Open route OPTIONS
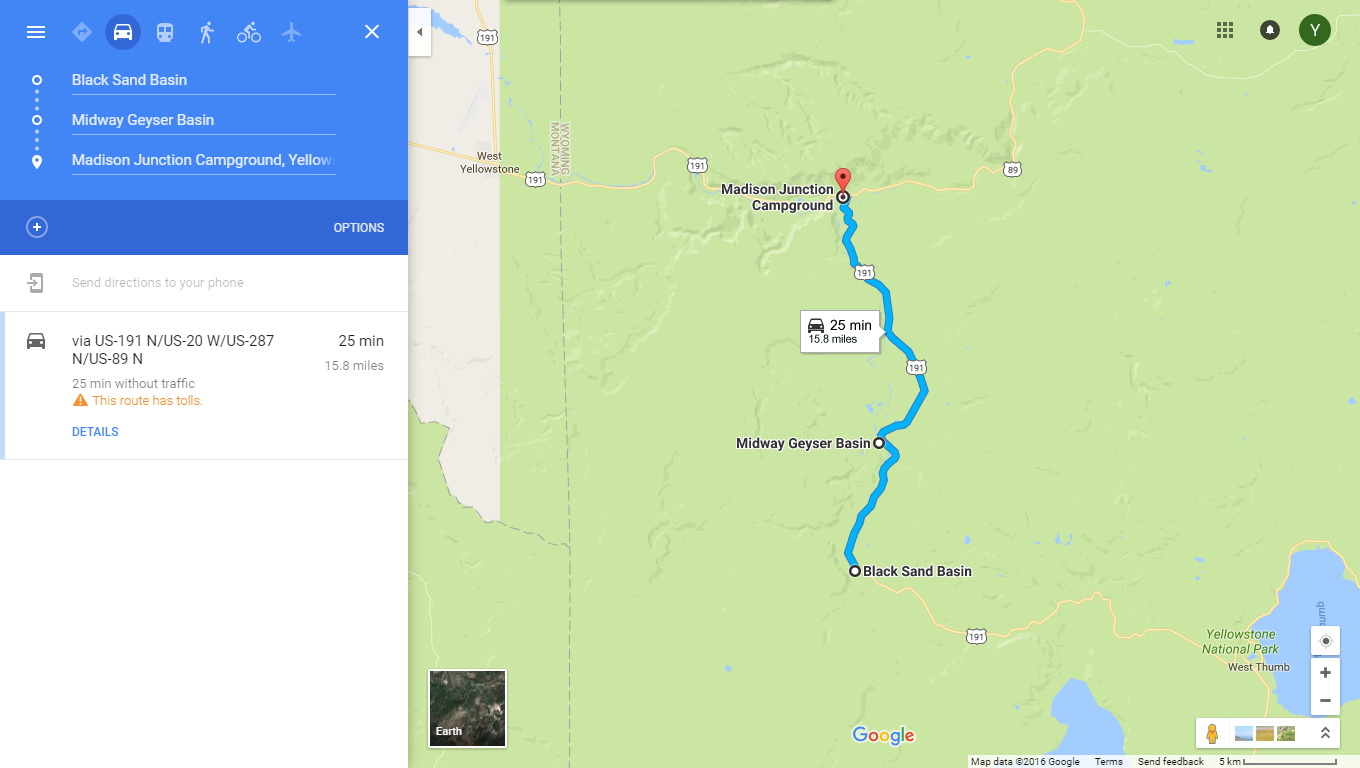 click(x=358, y=228)
